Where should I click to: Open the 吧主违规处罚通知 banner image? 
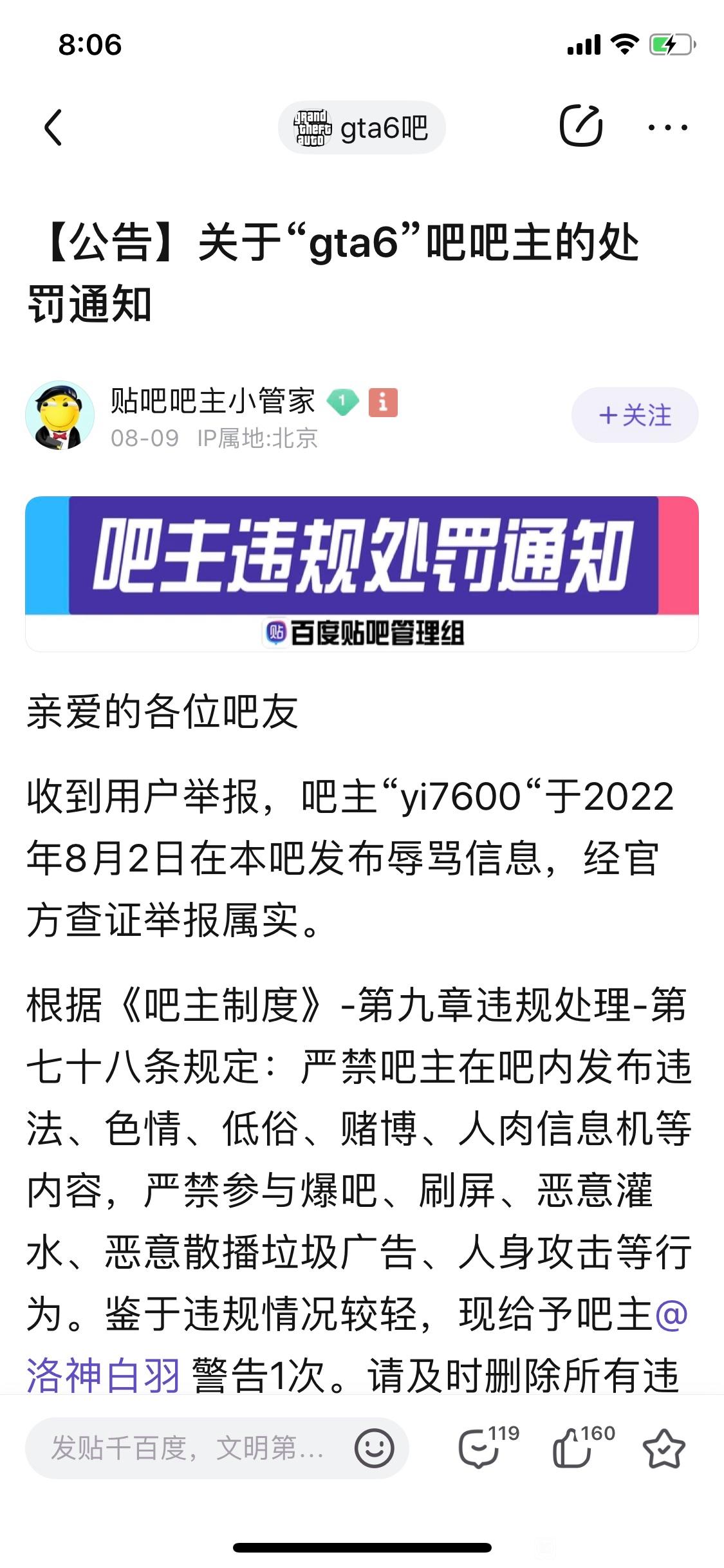(x=362, y=573)
